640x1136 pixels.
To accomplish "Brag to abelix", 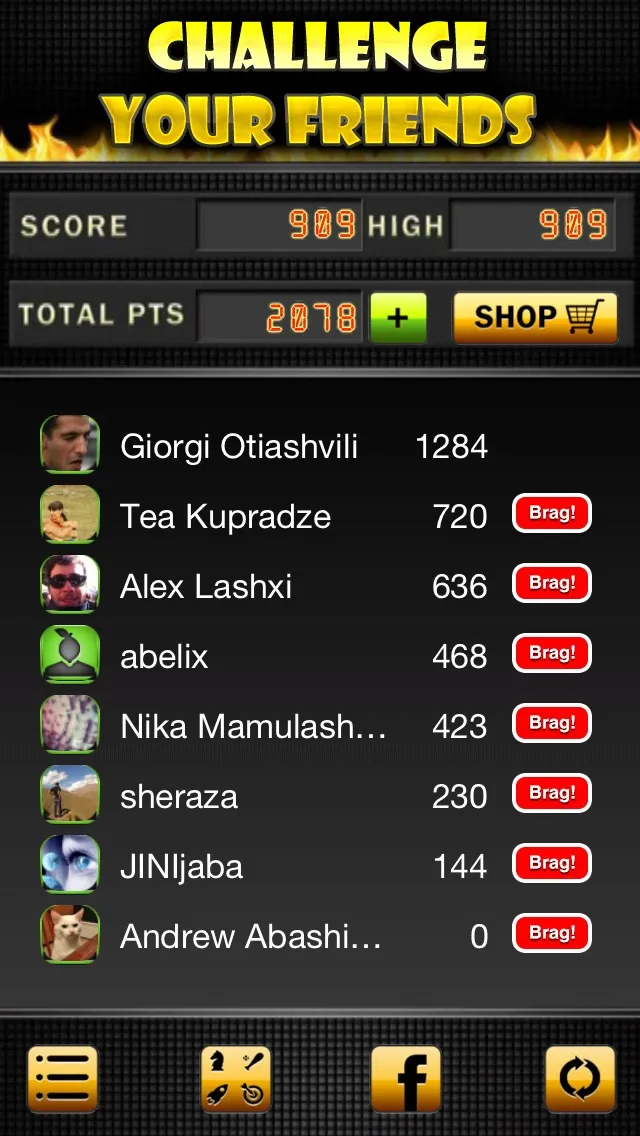I will click(552, 654).
